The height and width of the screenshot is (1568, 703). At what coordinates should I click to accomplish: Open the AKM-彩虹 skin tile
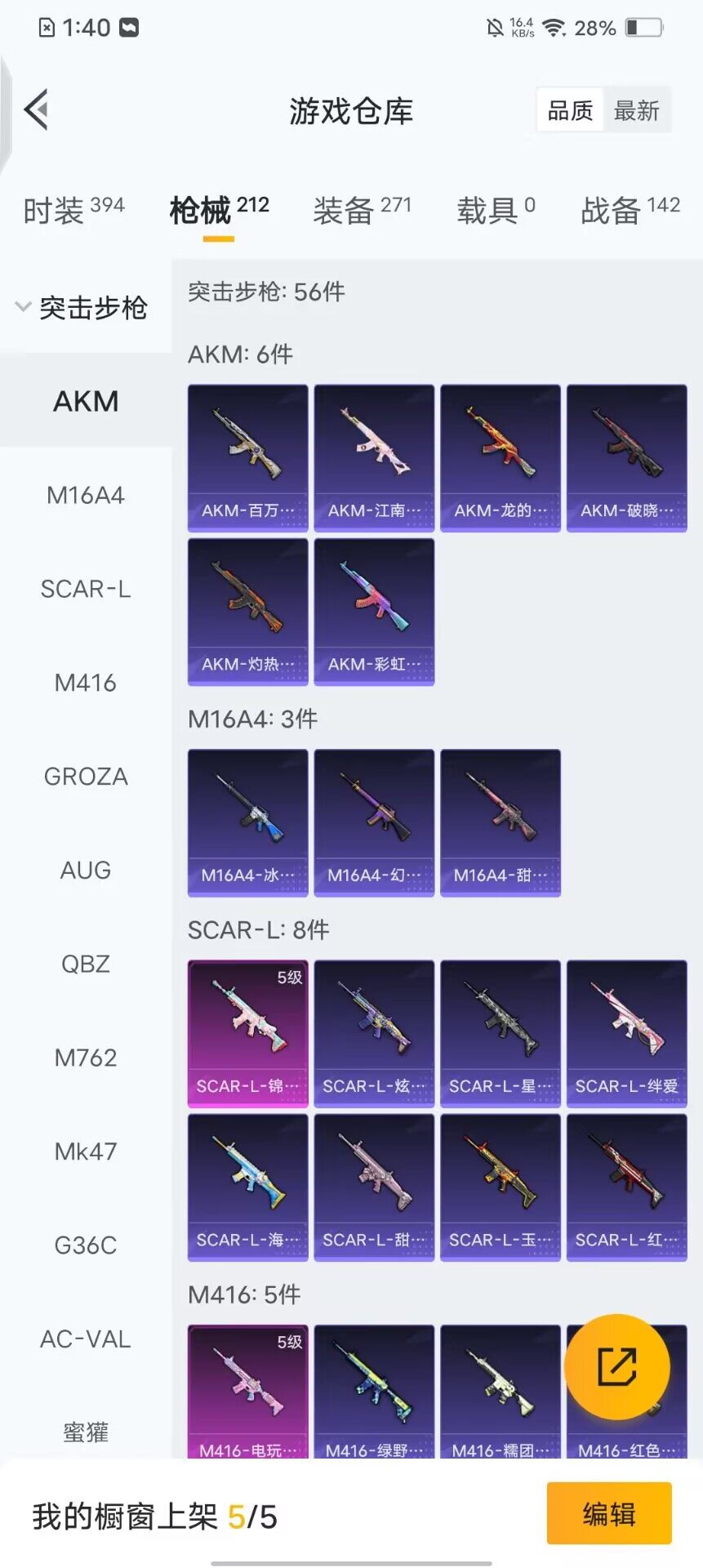pyautogui.click(x=374, y=611)
